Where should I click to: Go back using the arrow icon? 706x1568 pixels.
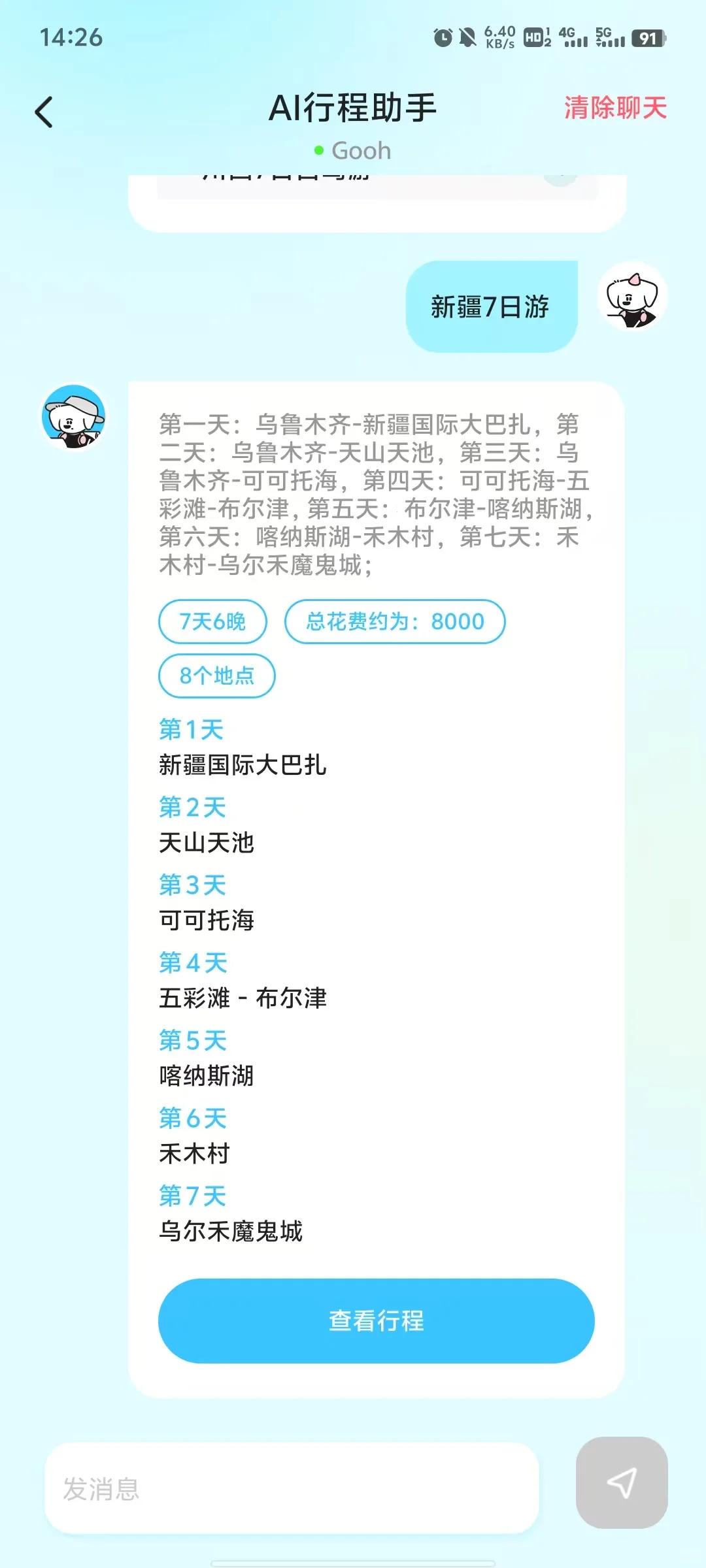coord(44,112)
